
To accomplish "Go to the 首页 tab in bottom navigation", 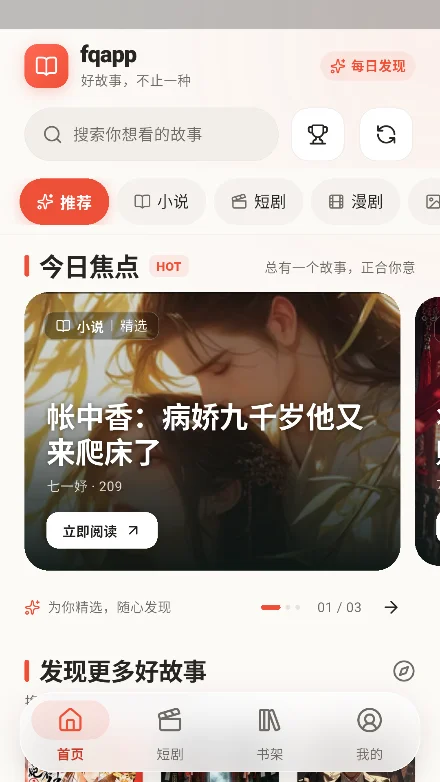I will click(x=70, y=731).
